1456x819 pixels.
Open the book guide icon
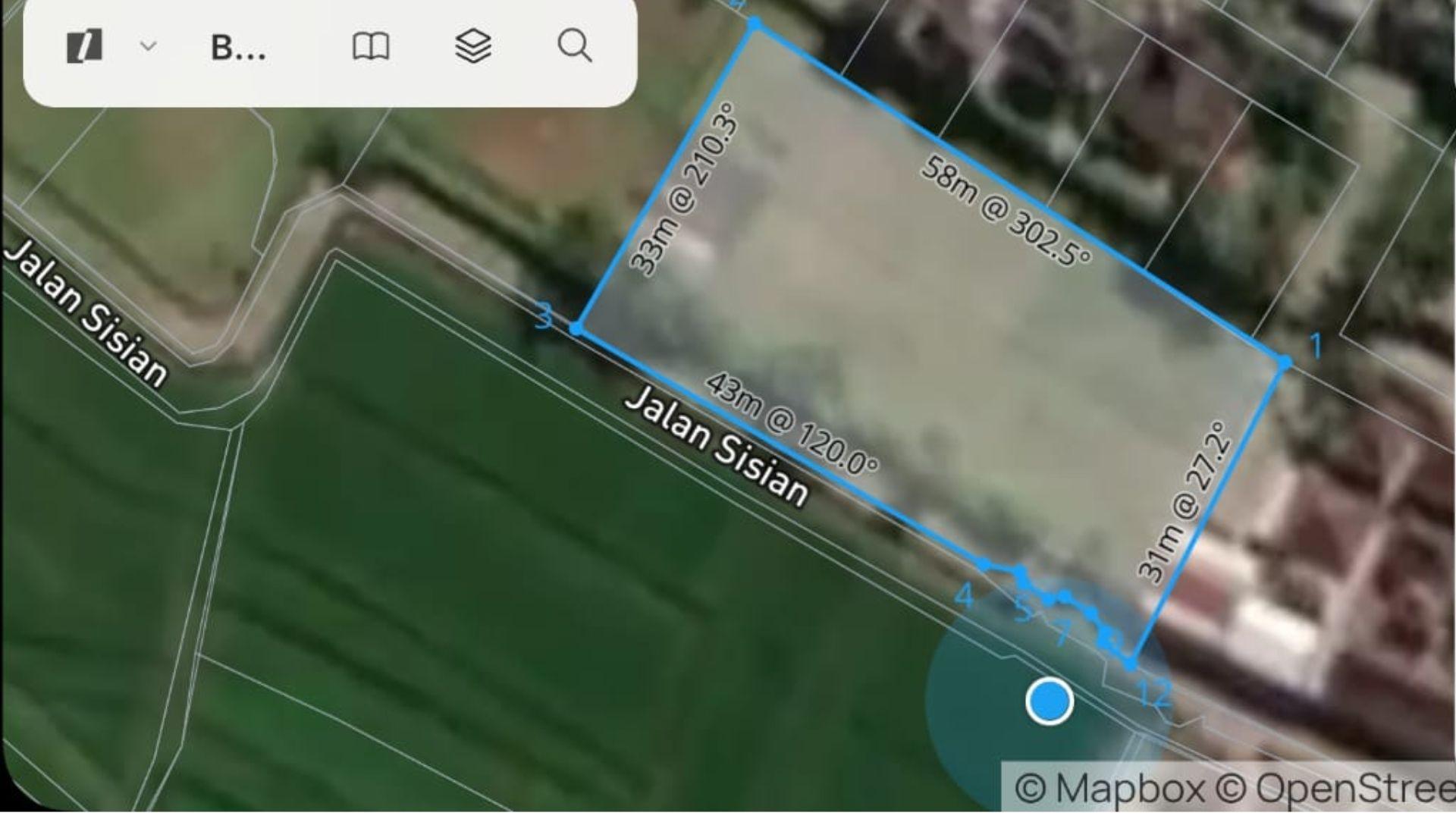click(371, 47)
